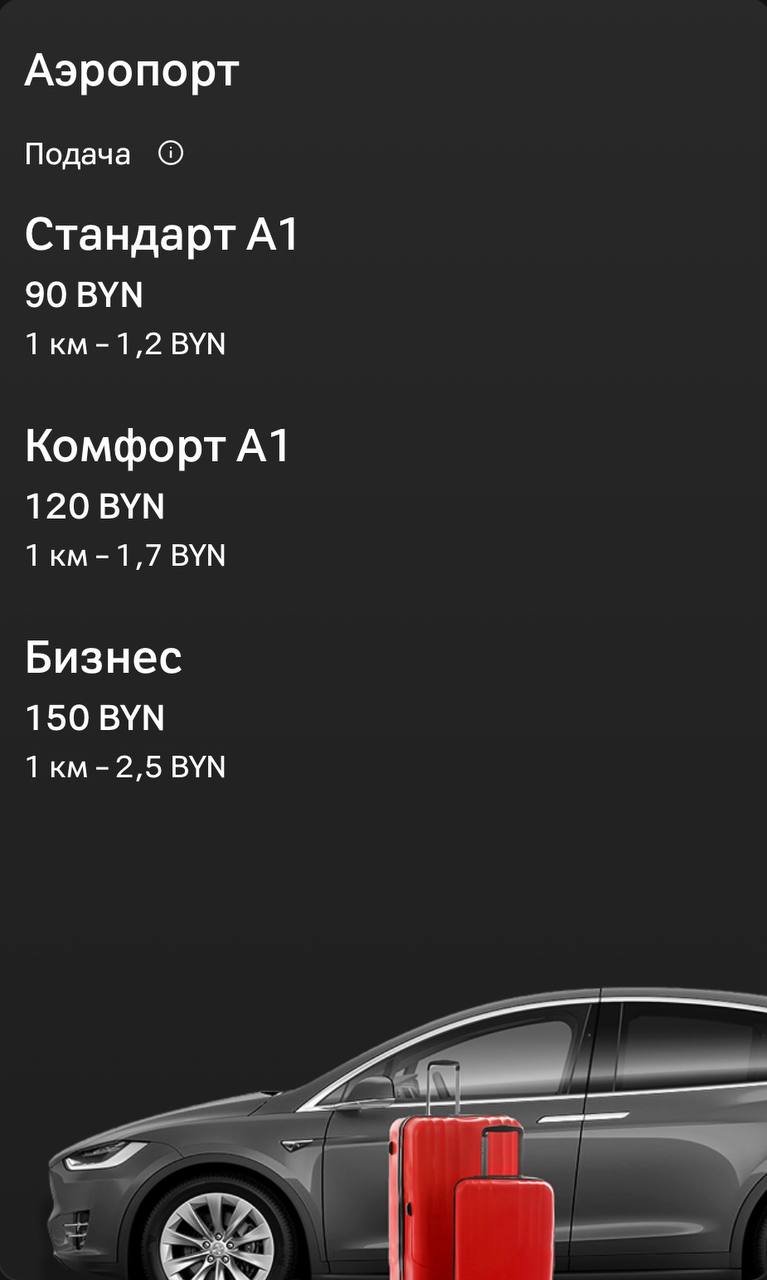Select the 1 км – 1,7 BYN rate
The image size is (767, 1280).
click(125, 555)
